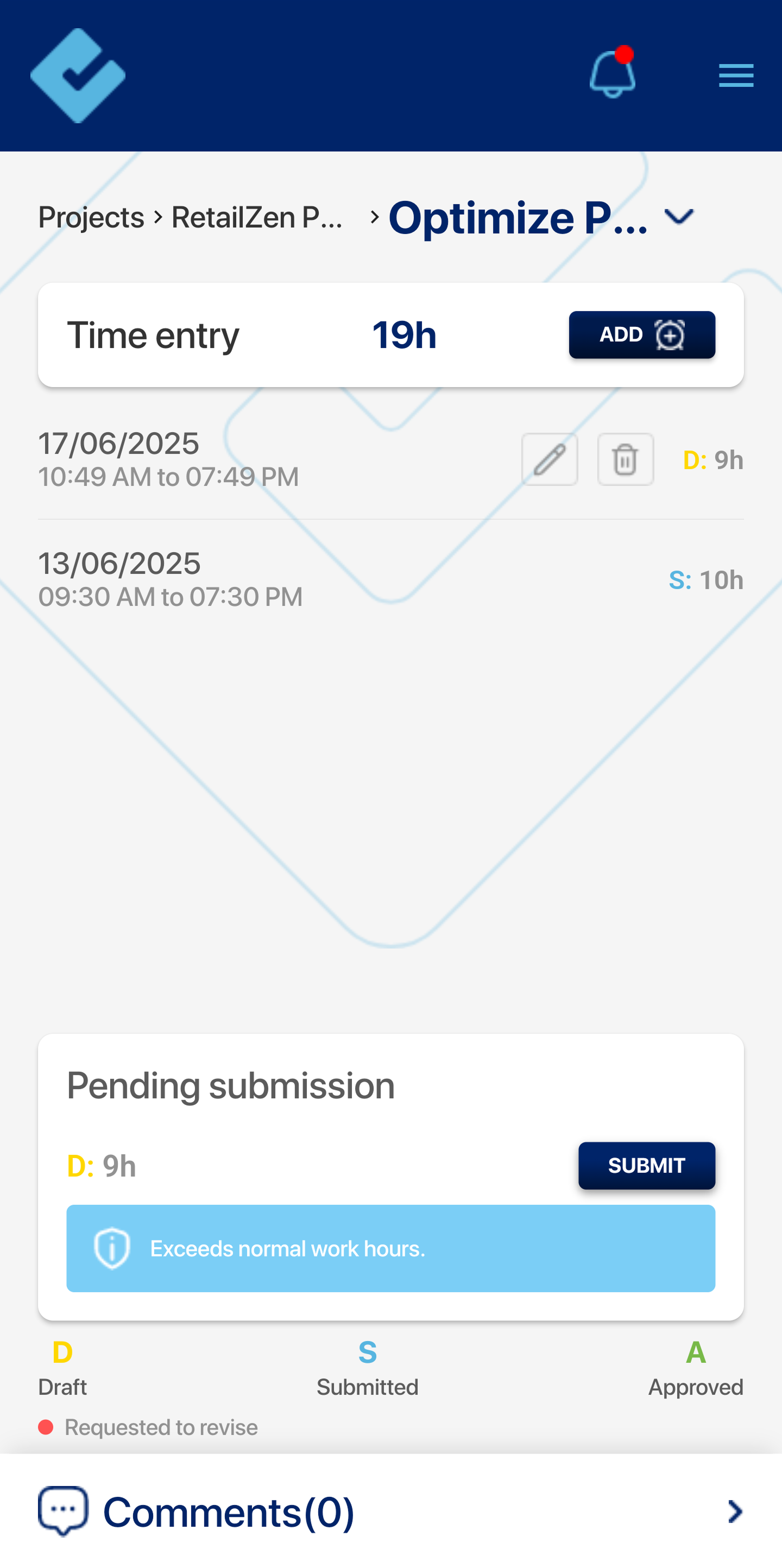782x1568 pixels.
Task: Open the RetailZen P... breadcrumb
Action: 257,217
